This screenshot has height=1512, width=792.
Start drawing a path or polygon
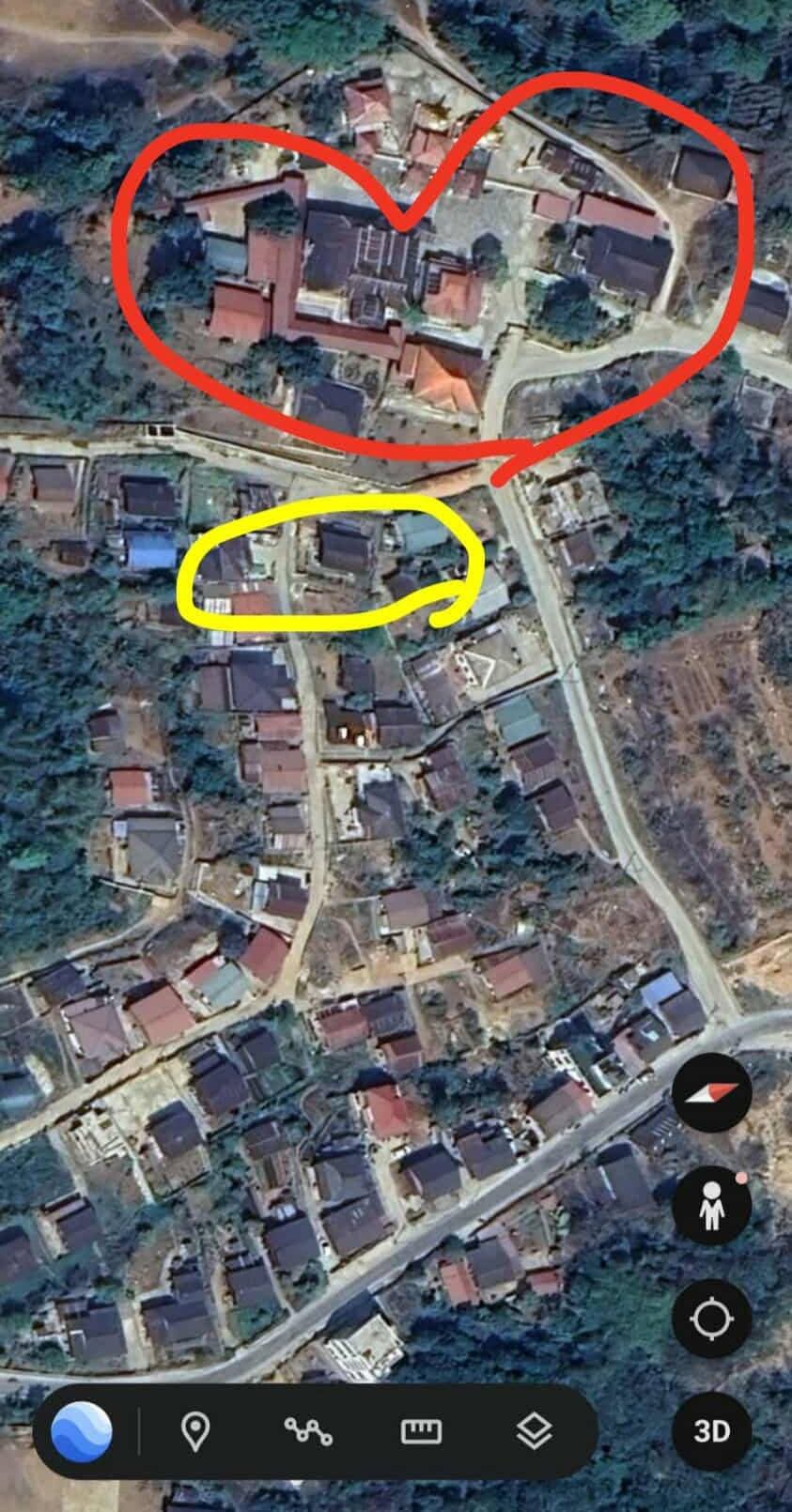point(308,1432)
